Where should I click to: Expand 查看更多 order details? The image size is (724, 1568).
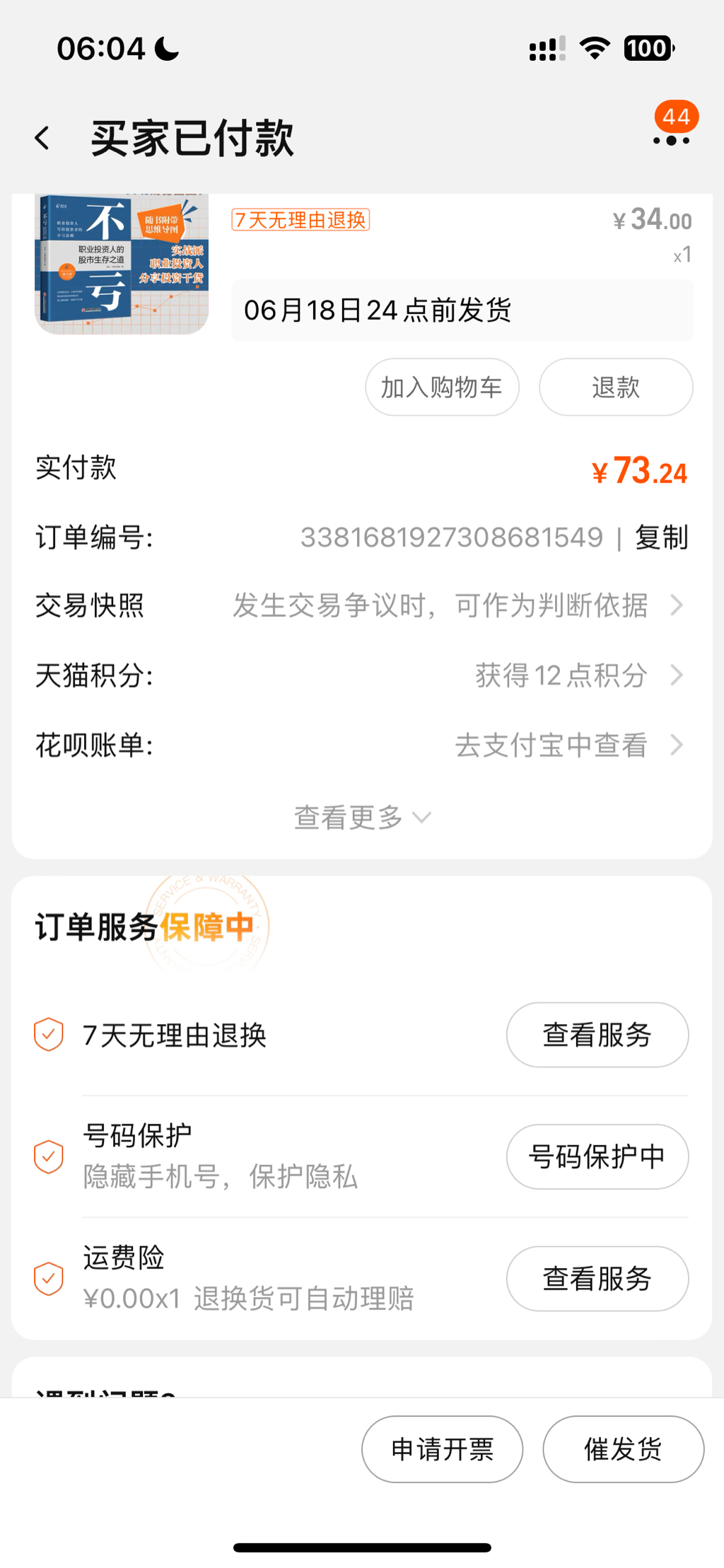pos(361,818)
